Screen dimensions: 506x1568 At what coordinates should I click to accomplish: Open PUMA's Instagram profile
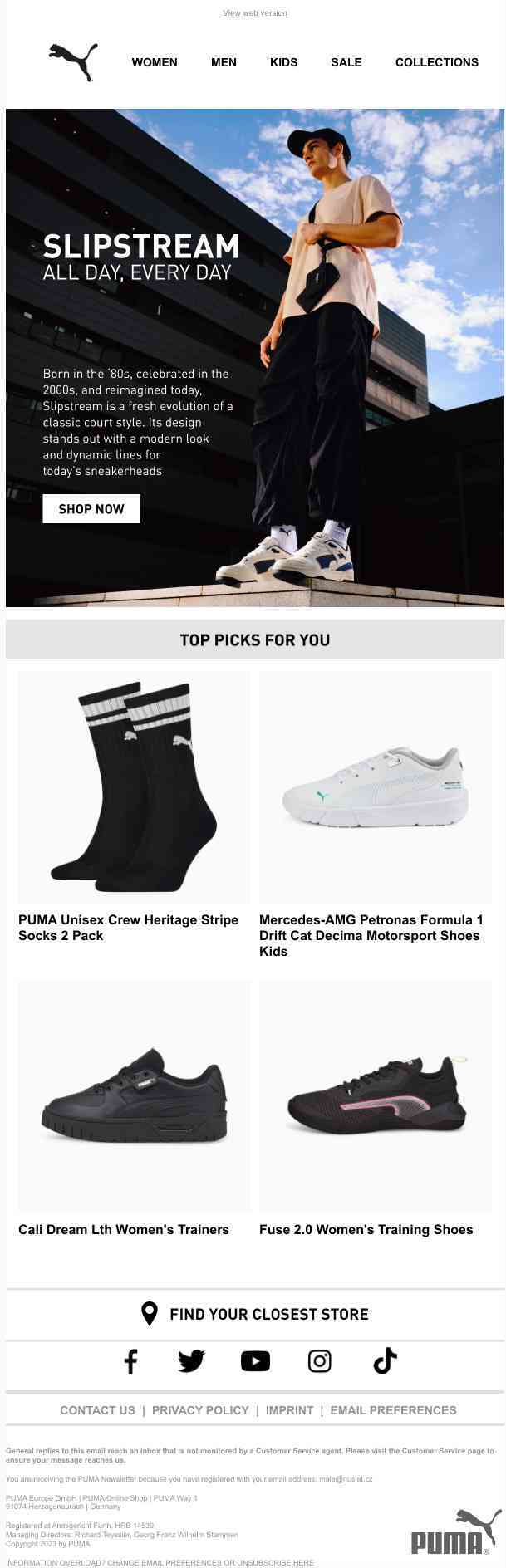click(x=320, y=1361)
